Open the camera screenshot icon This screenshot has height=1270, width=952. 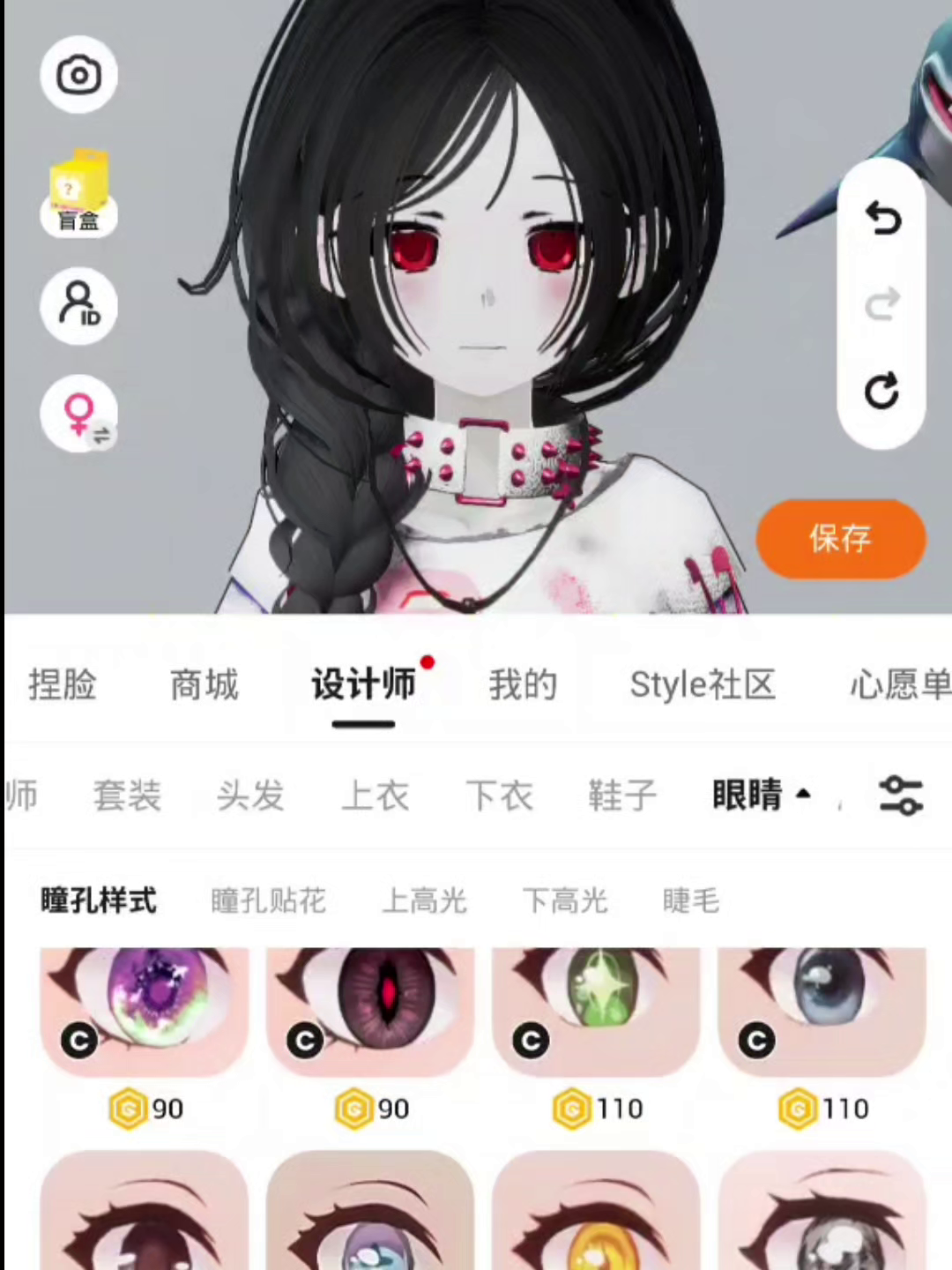(78, 75)
